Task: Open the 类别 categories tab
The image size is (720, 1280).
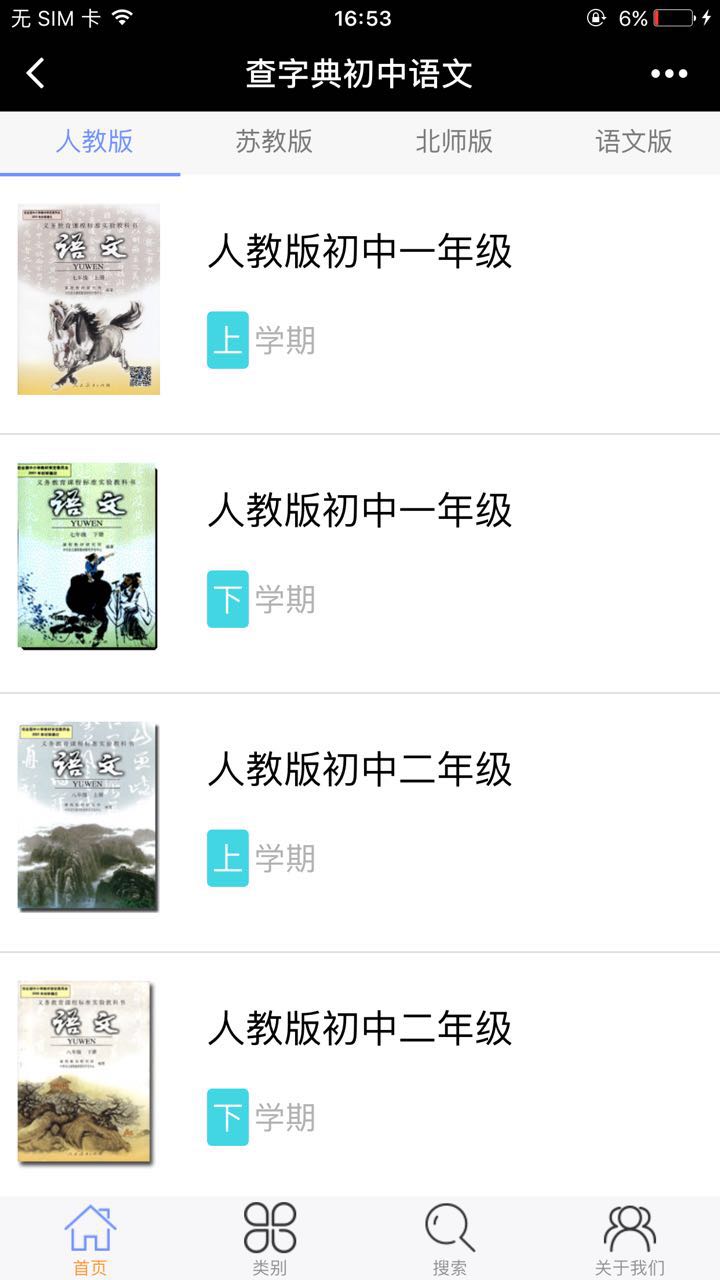Action: coord(270,1240)
